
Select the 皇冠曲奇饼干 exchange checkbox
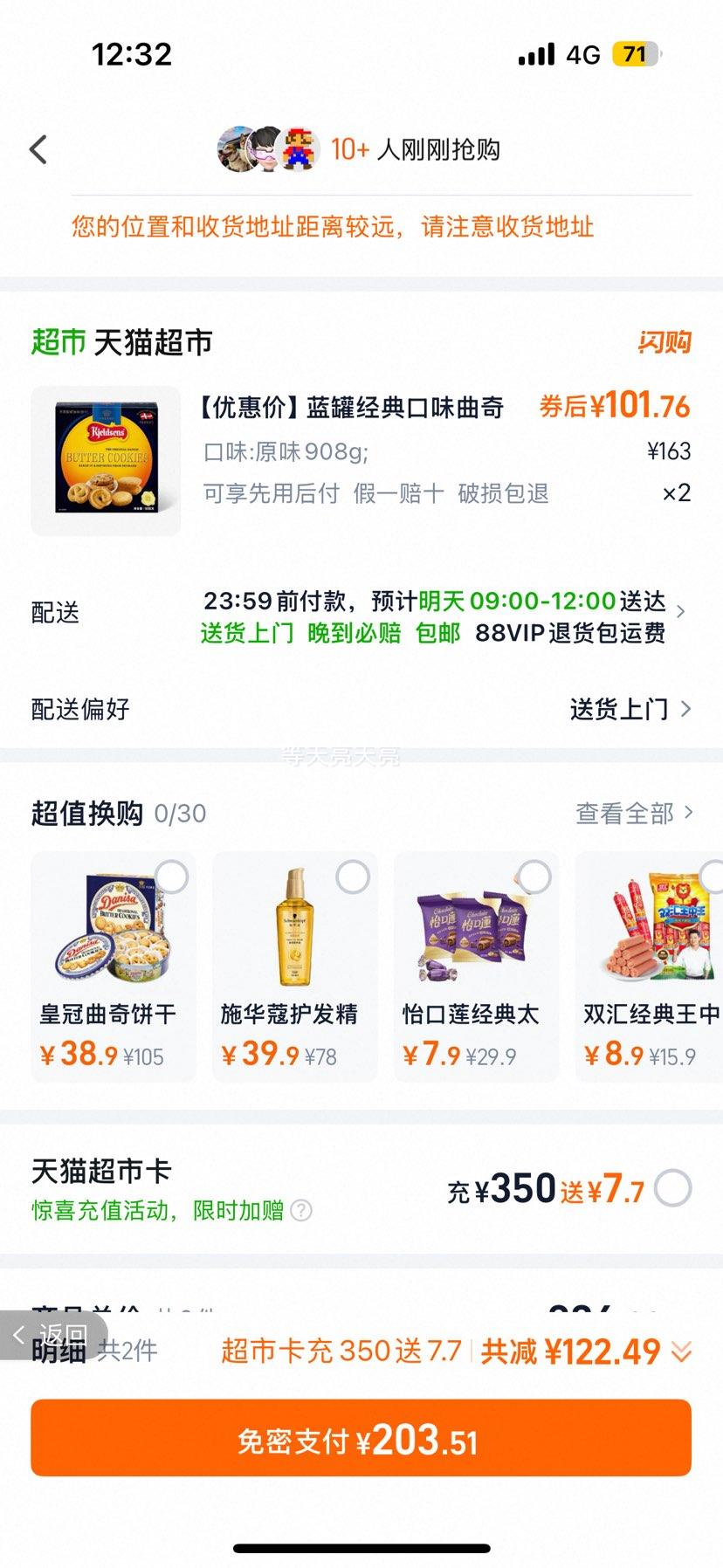pos(170,876)
